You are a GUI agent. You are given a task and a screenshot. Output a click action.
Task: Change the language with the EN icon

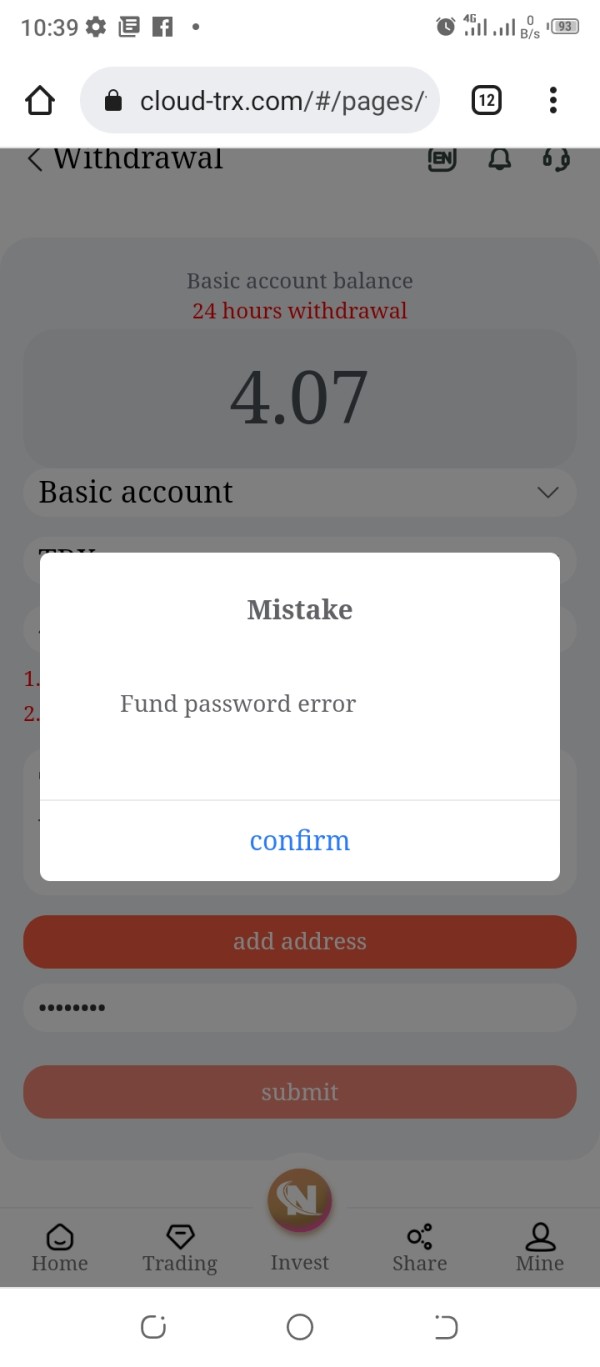442,159
